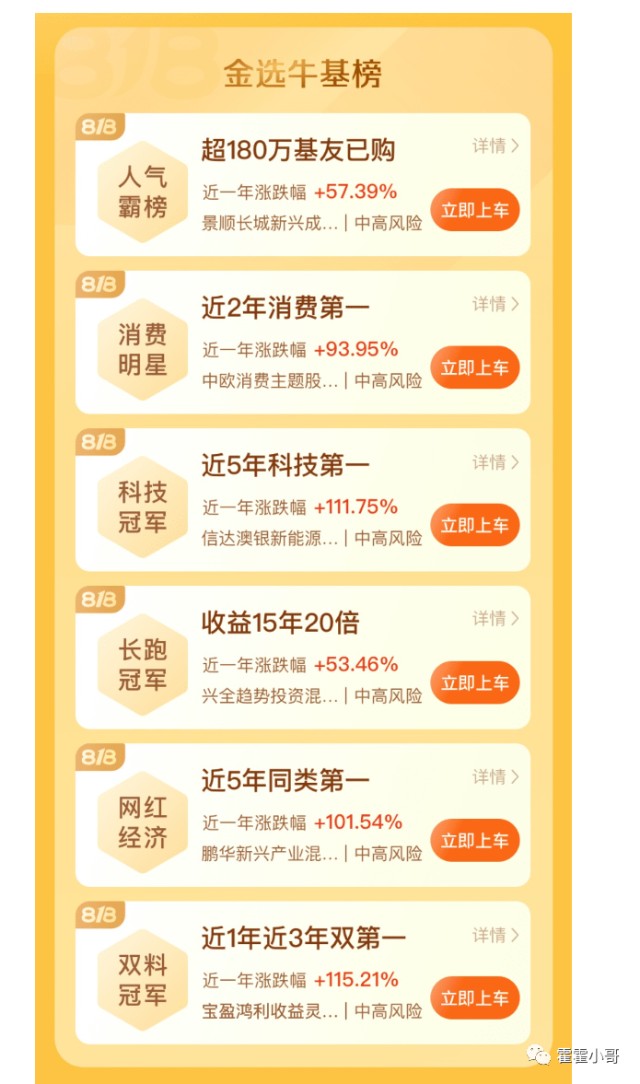View 详情 of the 双料冠军 card
This screenshot has width=640, height=1084.
[x=496, y=935]
